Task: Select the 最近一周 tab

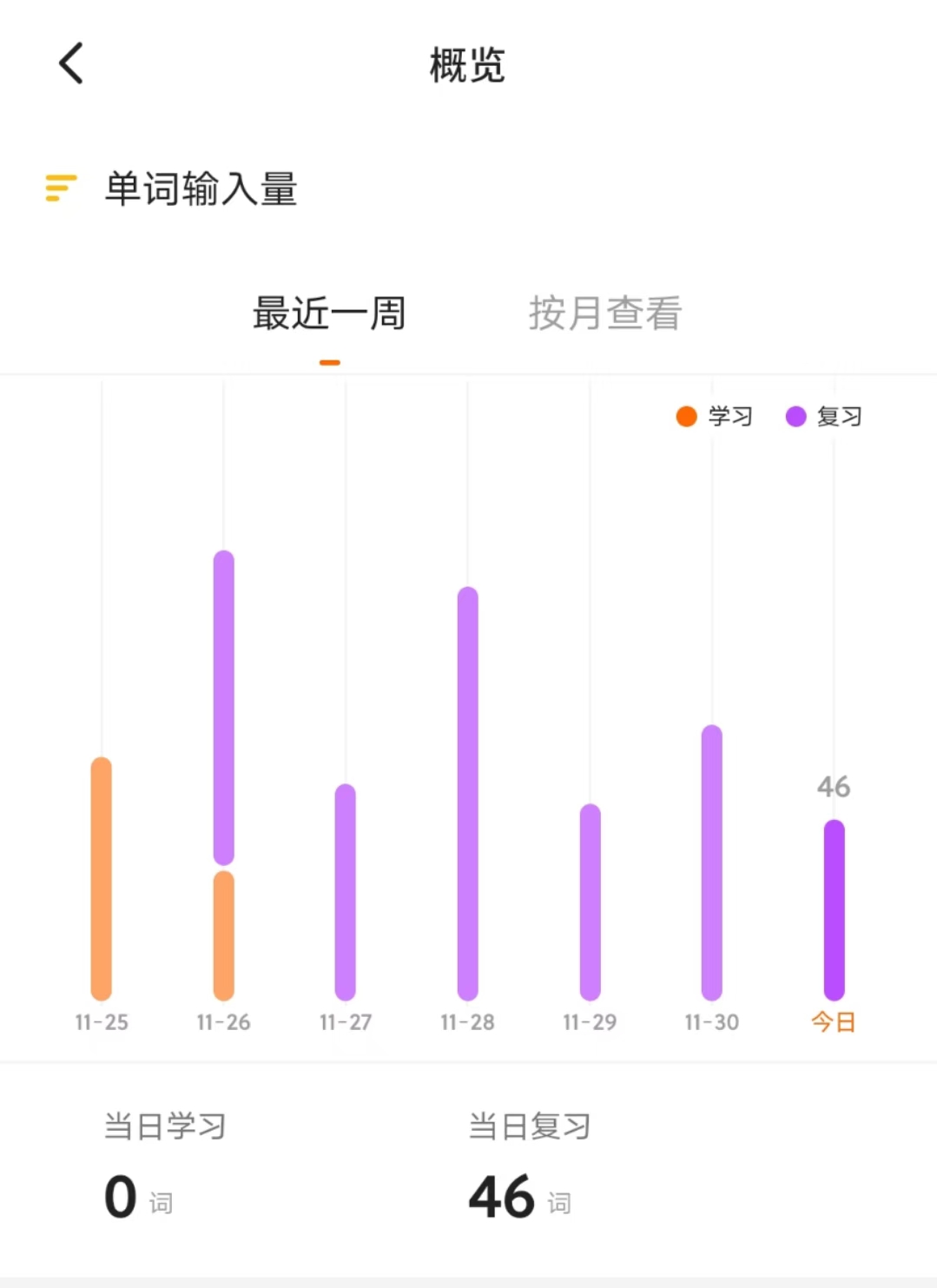Action: tap(329, 314)
